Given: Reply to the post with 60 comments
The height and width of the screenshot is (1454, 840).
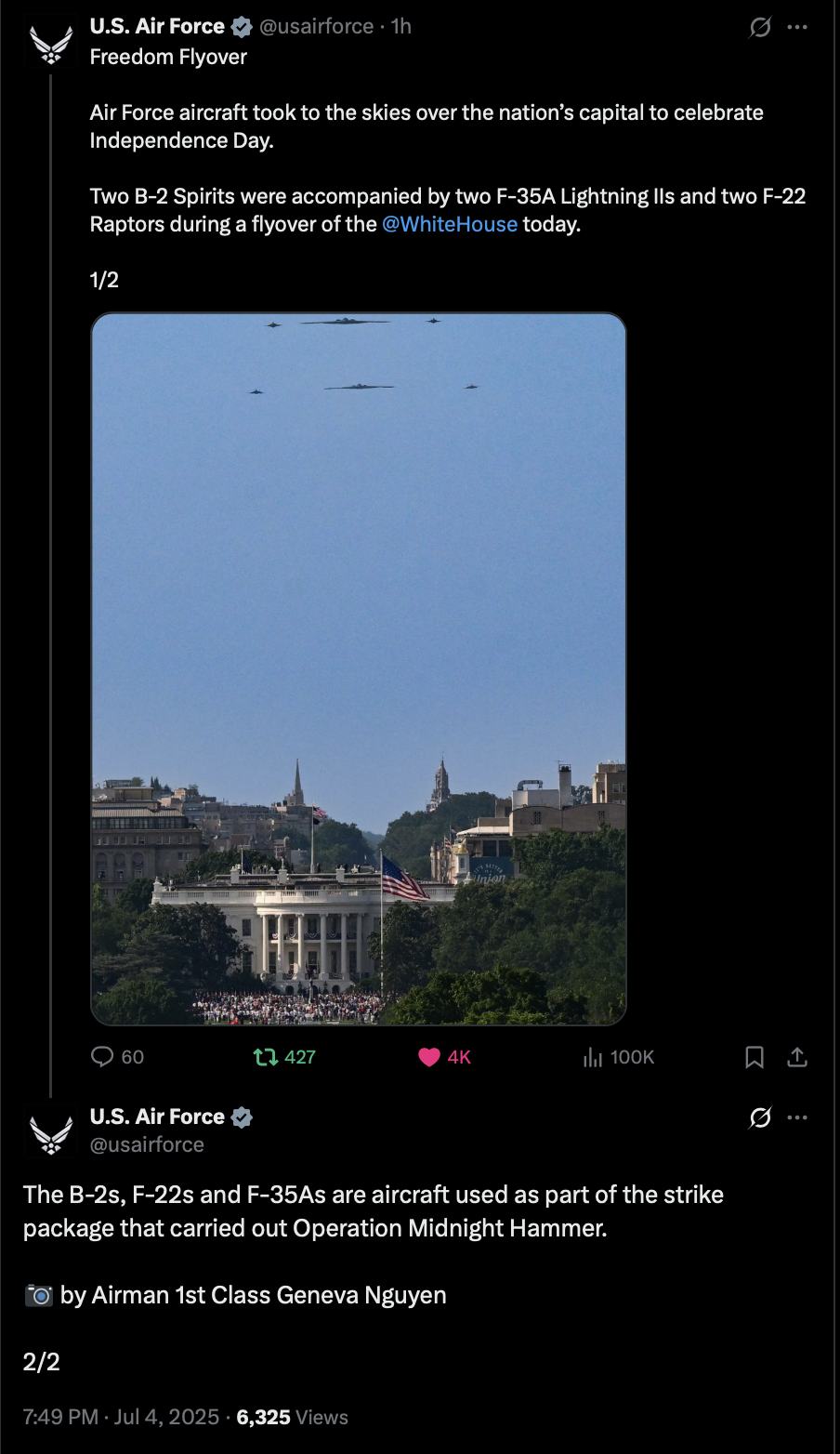Looking at the screenshot, I should click(x=117, y=1057).
